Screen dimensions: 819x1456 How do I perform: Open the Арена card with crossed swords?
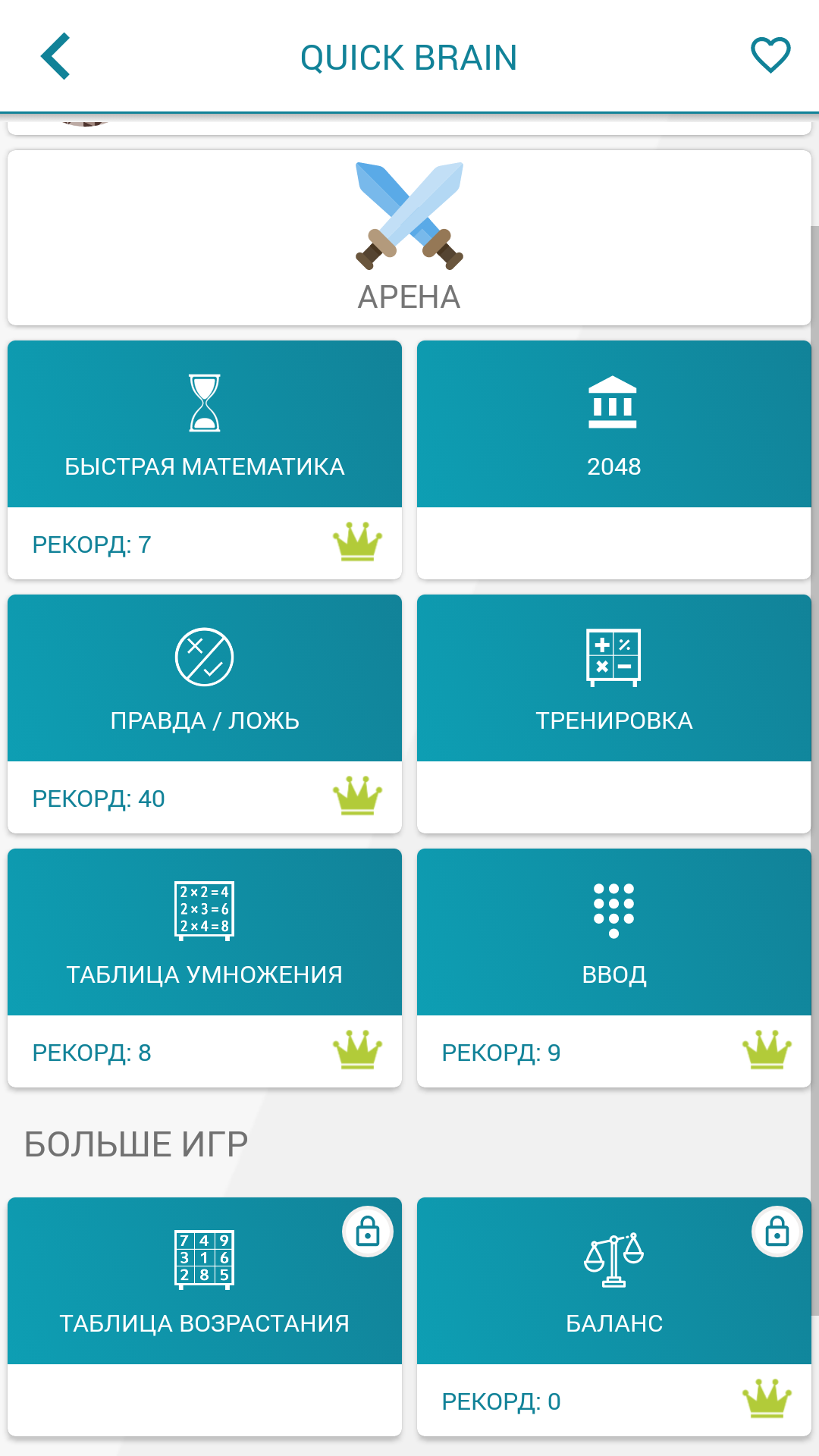point(409,238)
